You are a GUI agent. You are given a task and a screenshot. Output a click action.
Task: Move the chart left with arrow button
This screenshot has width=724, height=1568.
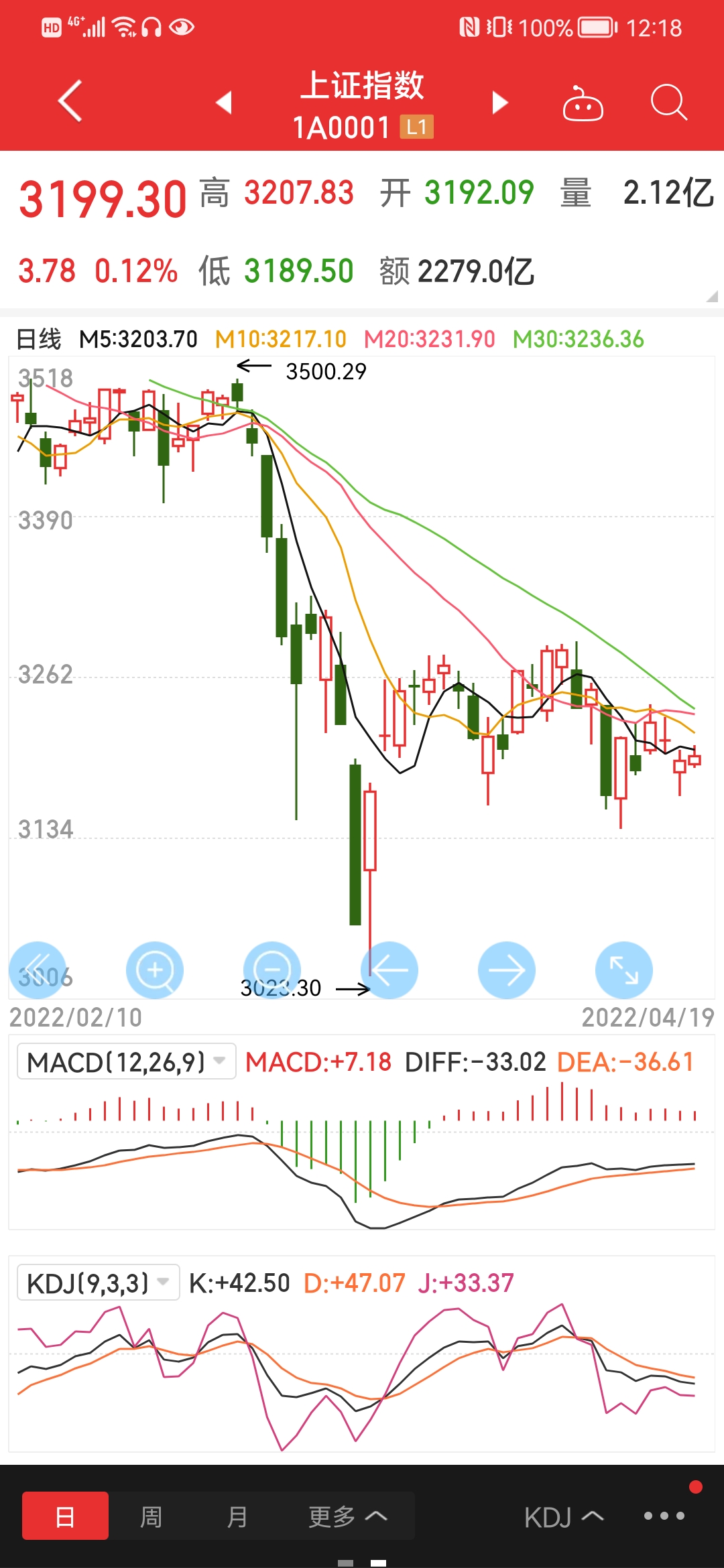(x=389, y=970)
